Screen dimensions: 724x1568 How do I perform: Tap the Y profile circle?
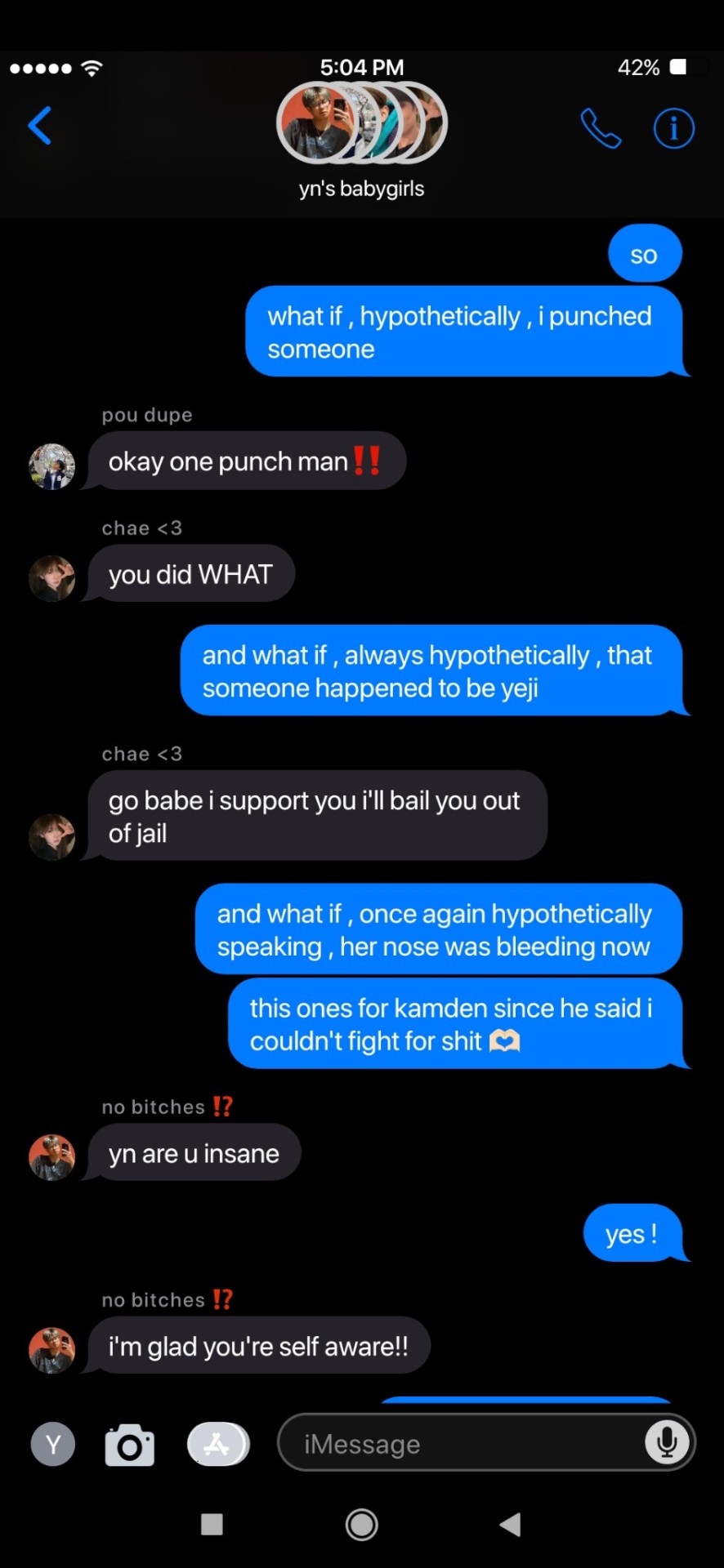53,1445
